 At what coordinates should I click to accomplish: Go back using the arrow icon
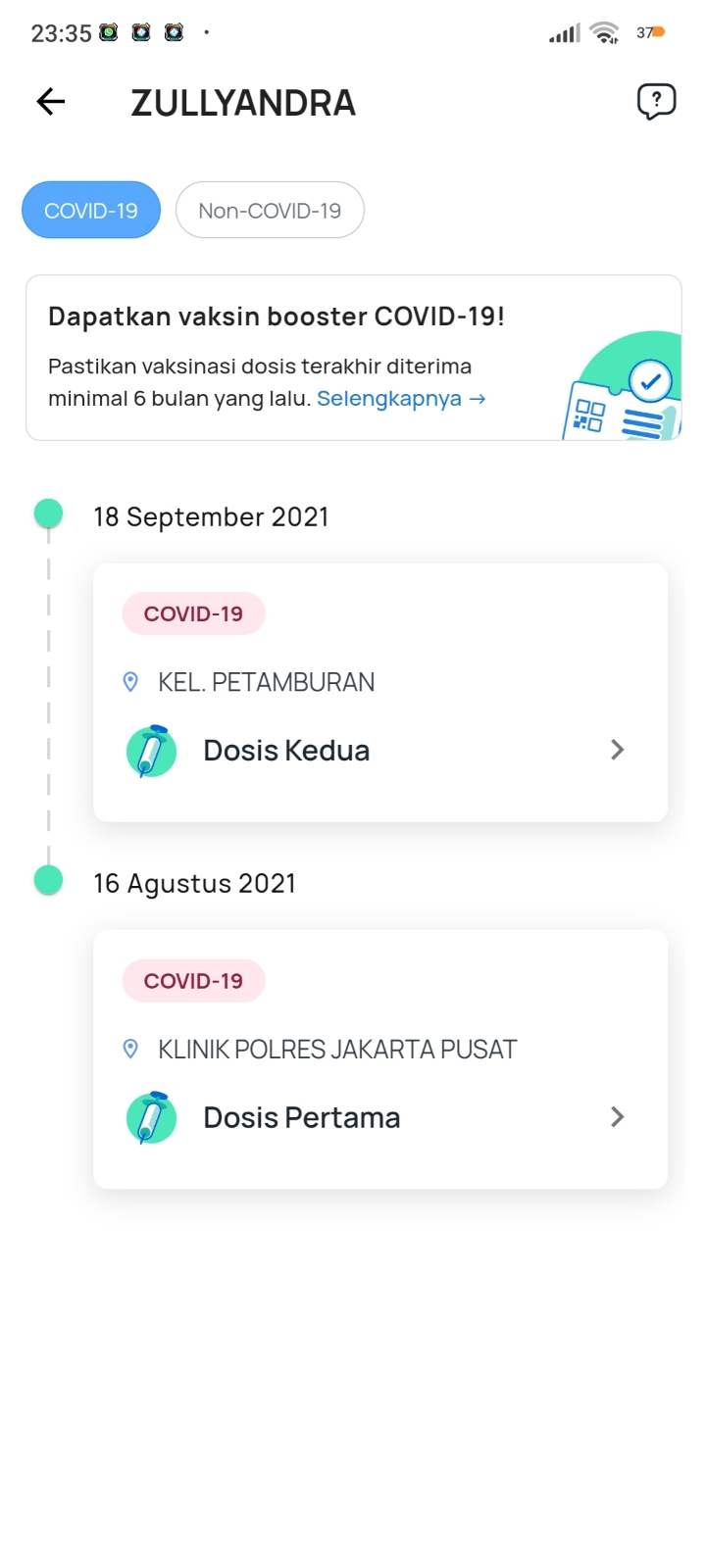pyautogui.click(x=51, y=101)
